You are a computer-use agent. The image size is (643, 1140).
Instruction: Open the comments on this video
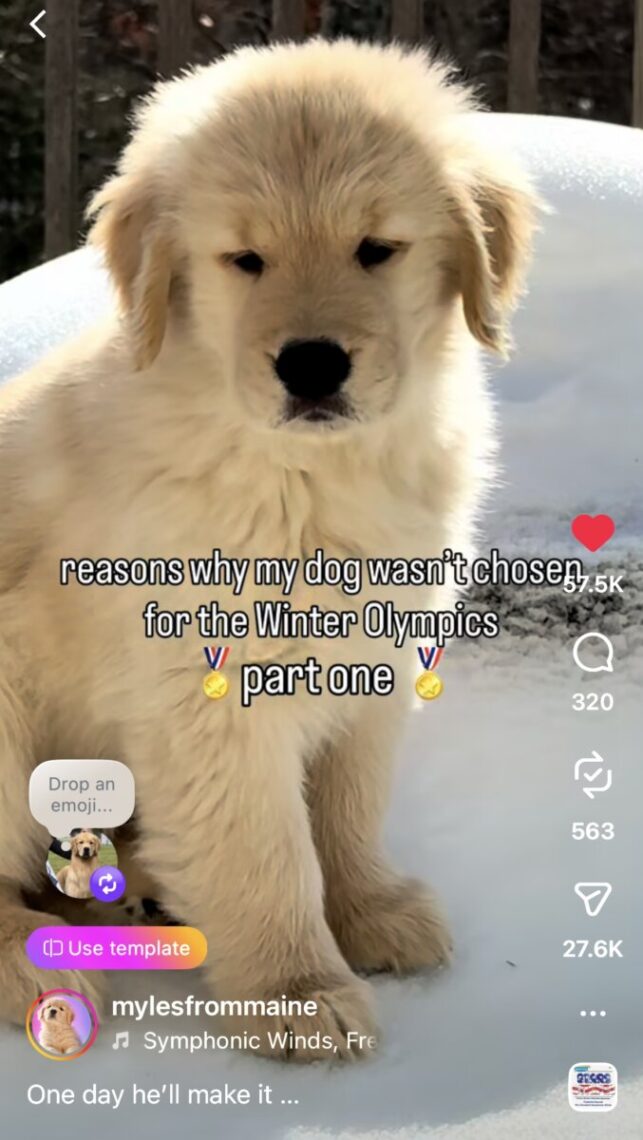[592, 655]
